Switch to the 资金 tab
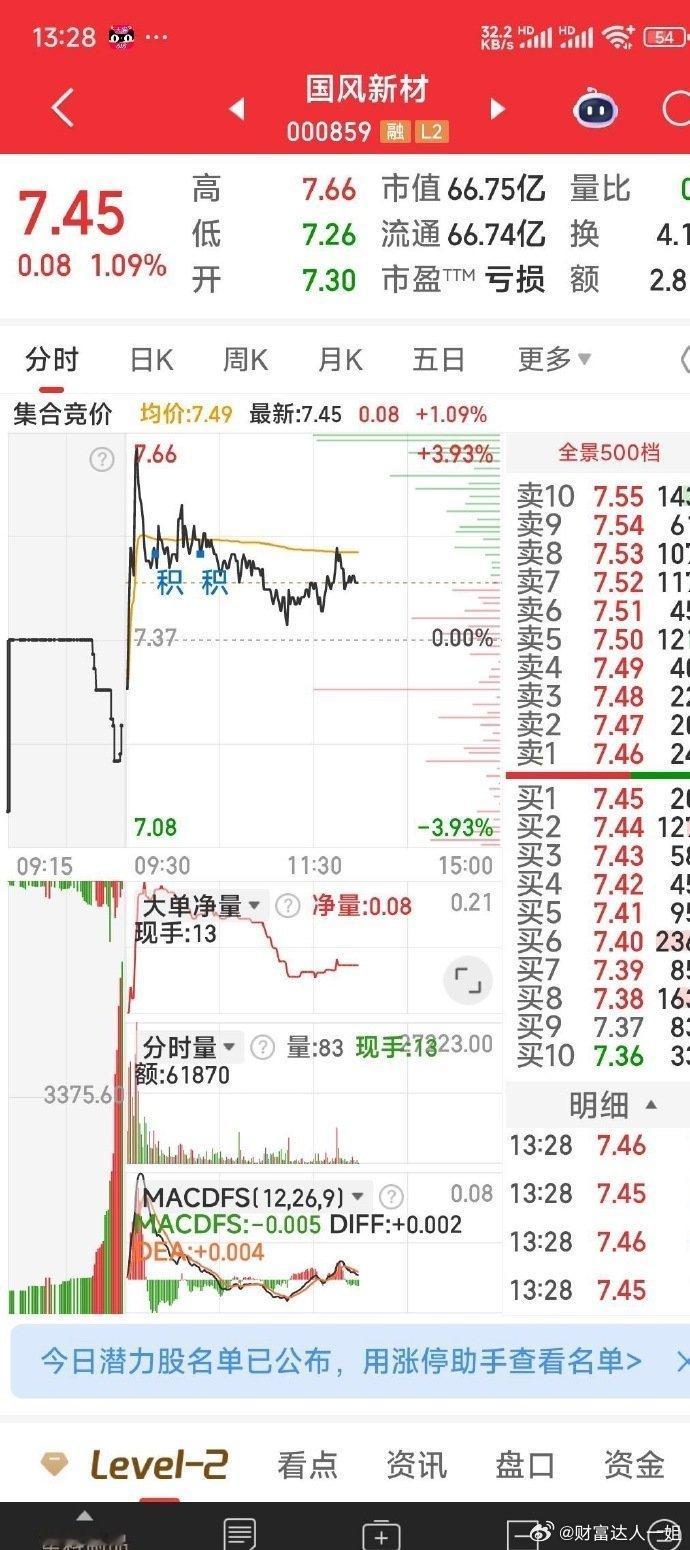Screen dimensions: 690x1550 point(634,1465)
